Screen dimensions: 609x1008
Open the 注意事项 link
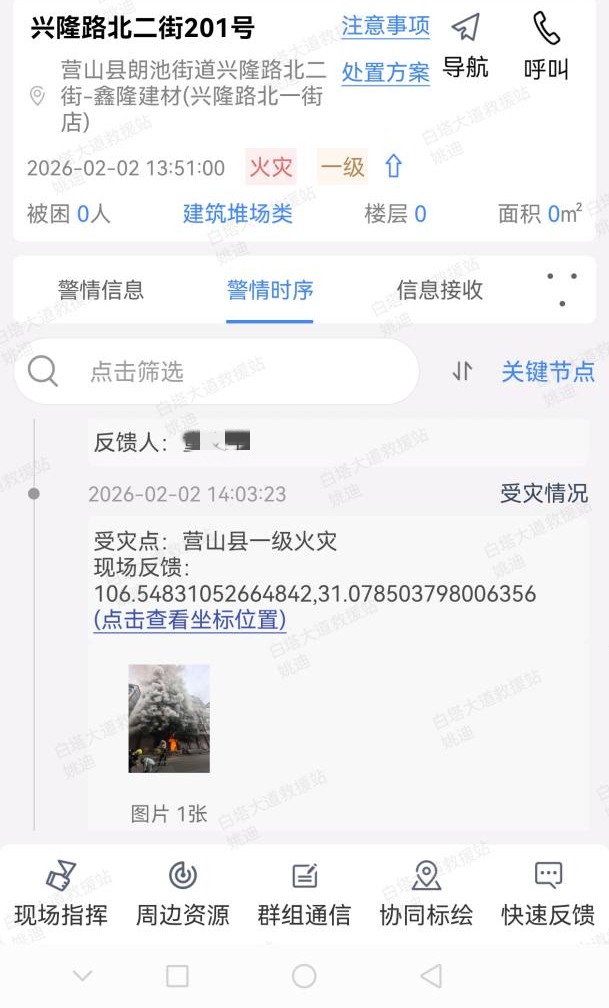tap(385, 26)
